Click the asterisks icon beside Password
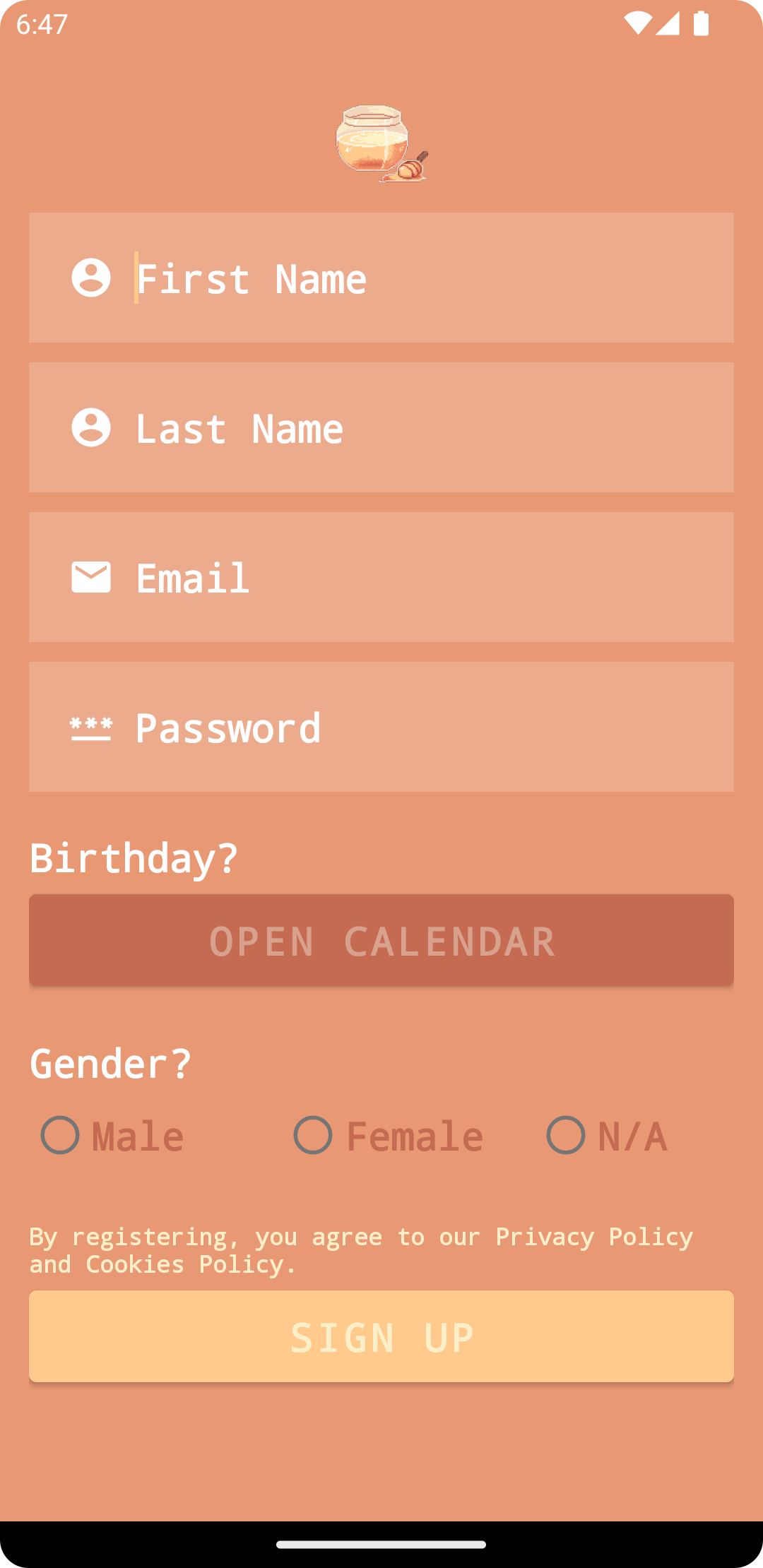Viewport: 763px width, 1568px height. (91, 727)
